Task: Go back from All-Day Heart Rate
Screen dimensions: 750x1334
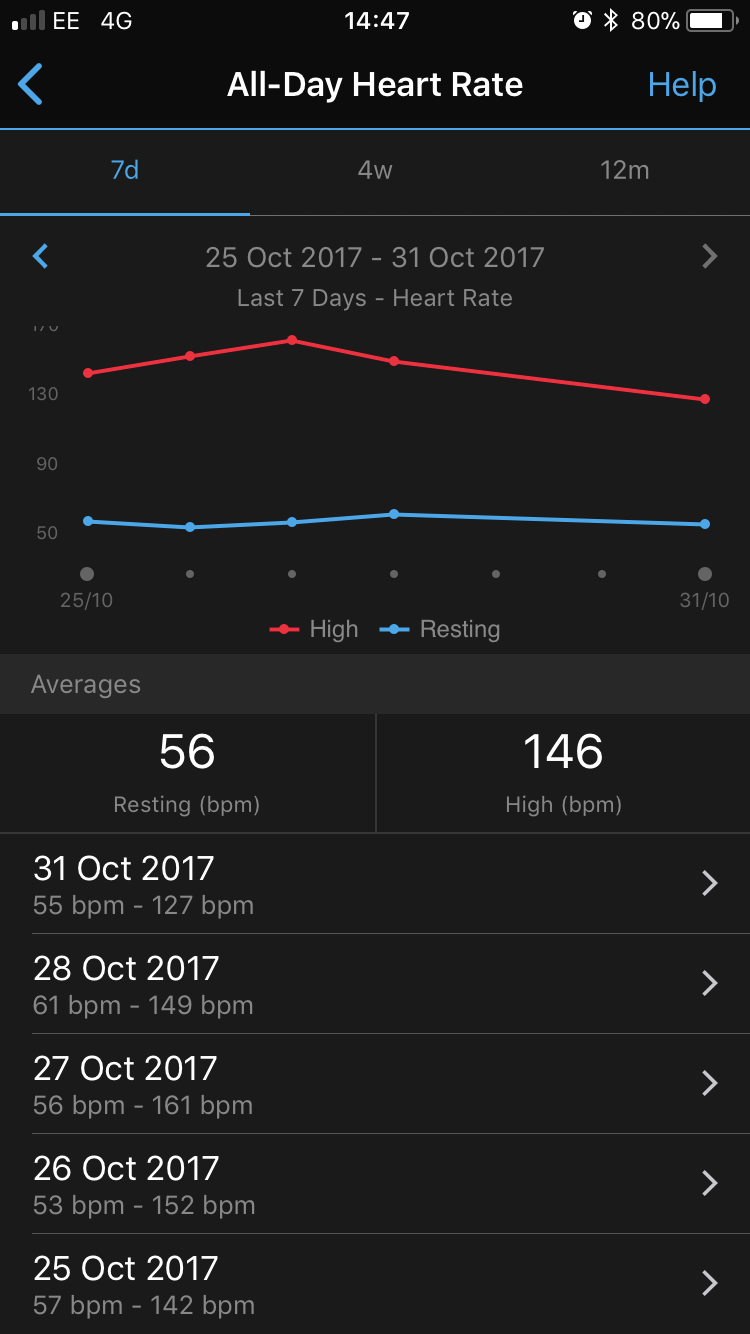Action: pyautogui.click(x=31, y=85)
